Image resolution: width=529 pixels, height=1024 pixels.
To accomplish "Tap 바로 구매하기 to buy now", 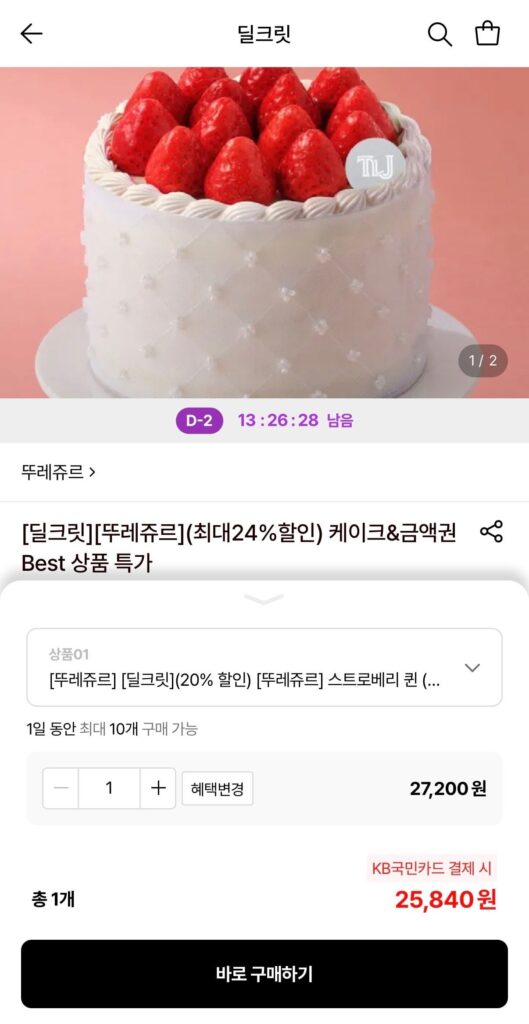I will [x=264, y=974].
